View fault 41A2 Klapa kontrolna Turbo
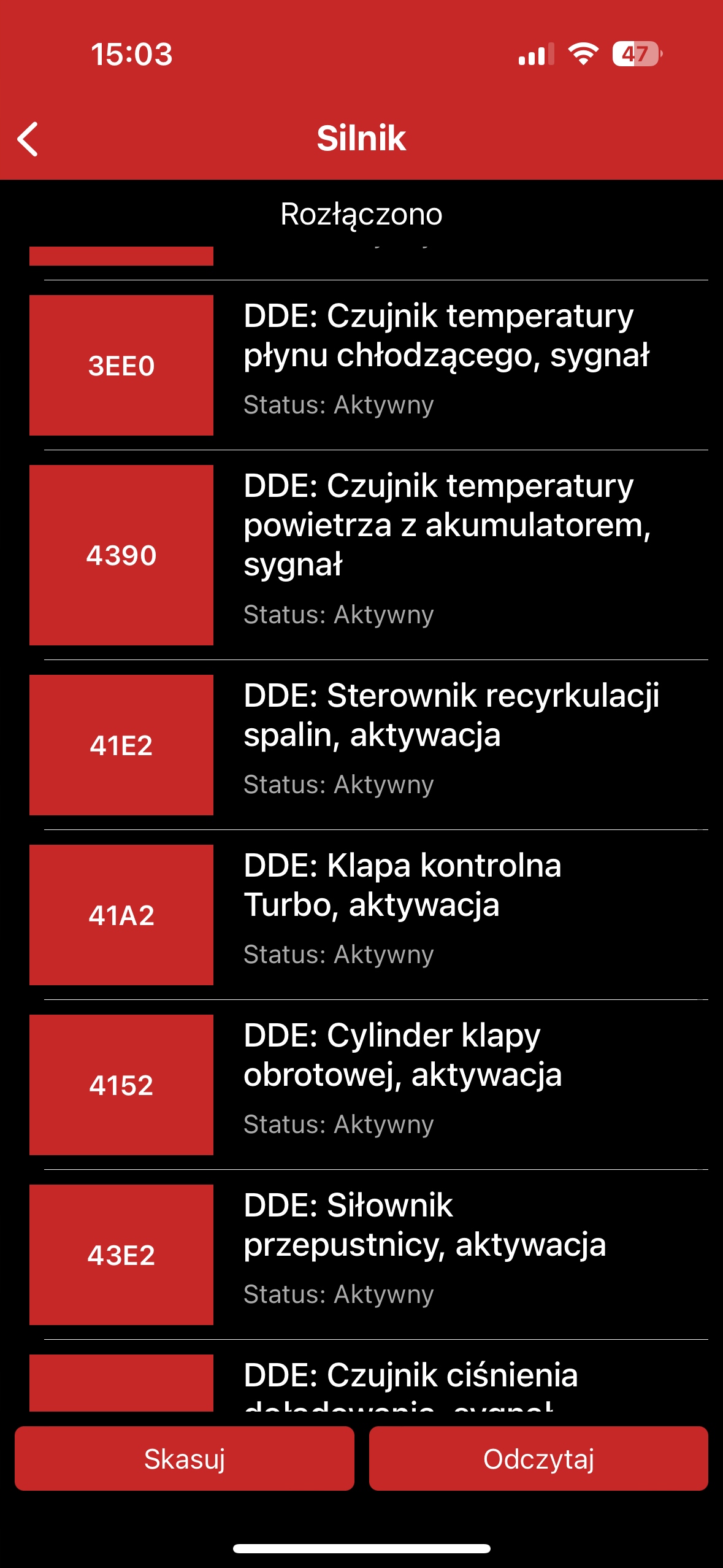The width and height of the screenshot is (723, 1568). (368, 915)
